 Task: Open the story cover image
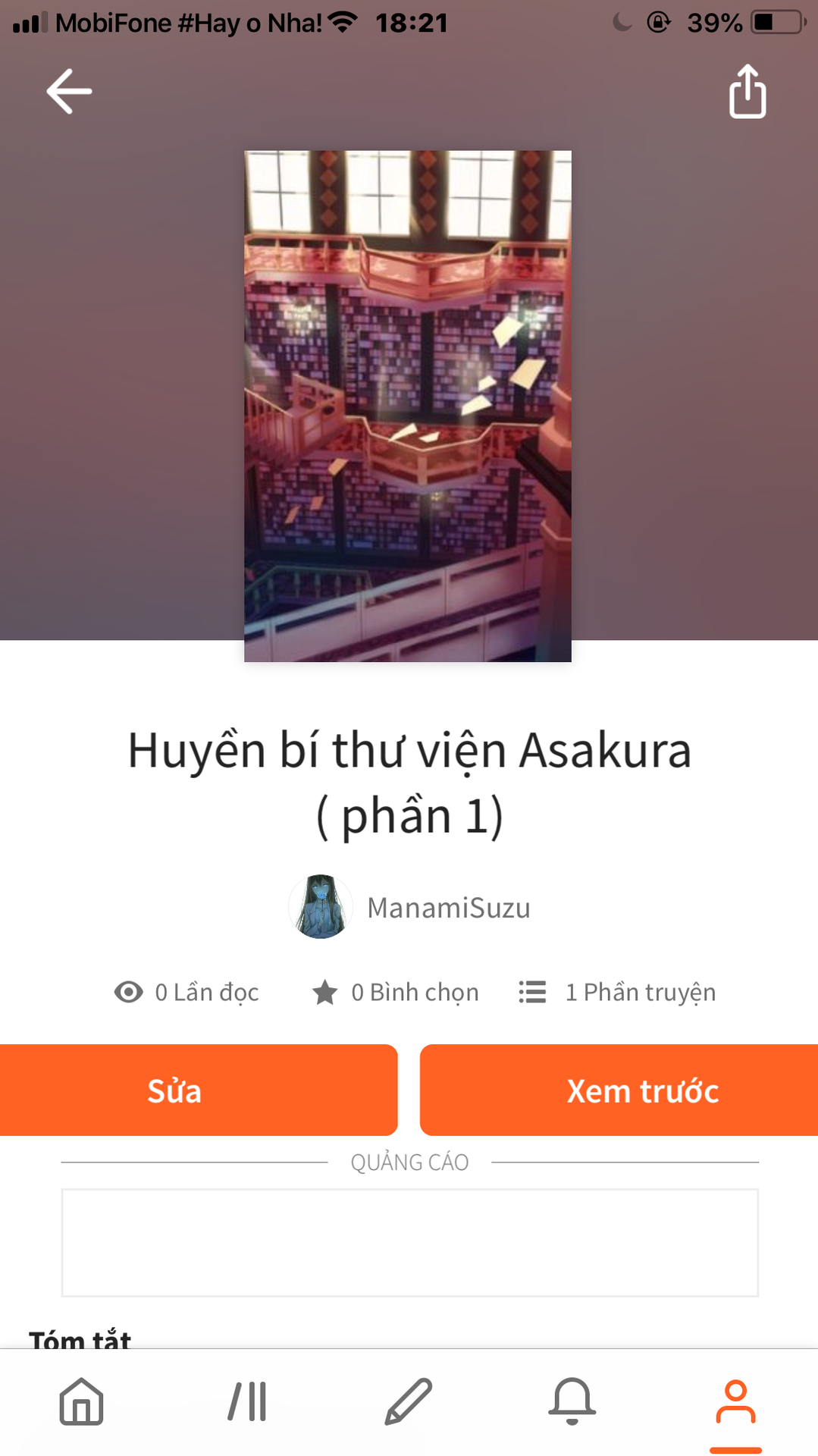407,406
